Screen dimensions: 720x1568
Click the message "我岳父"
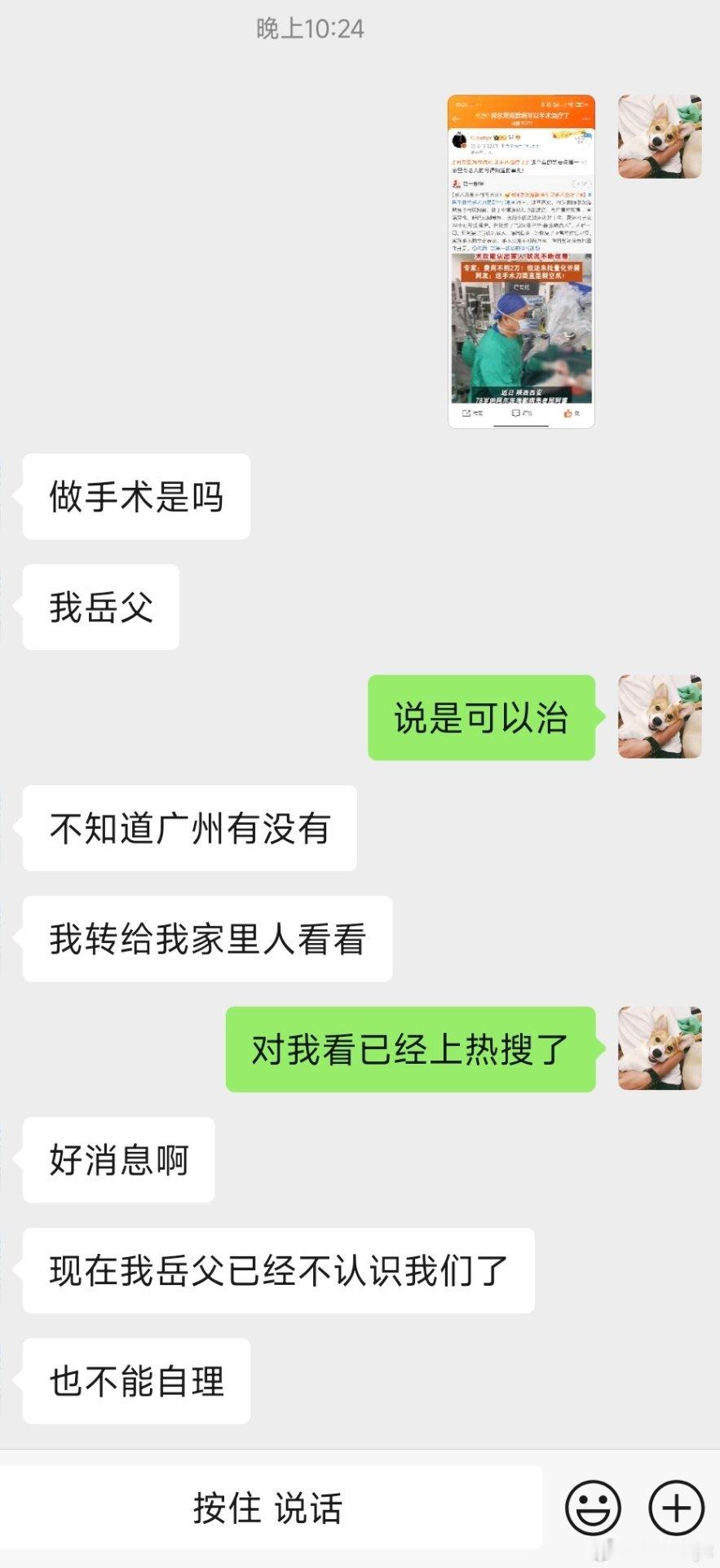(99, 604)
